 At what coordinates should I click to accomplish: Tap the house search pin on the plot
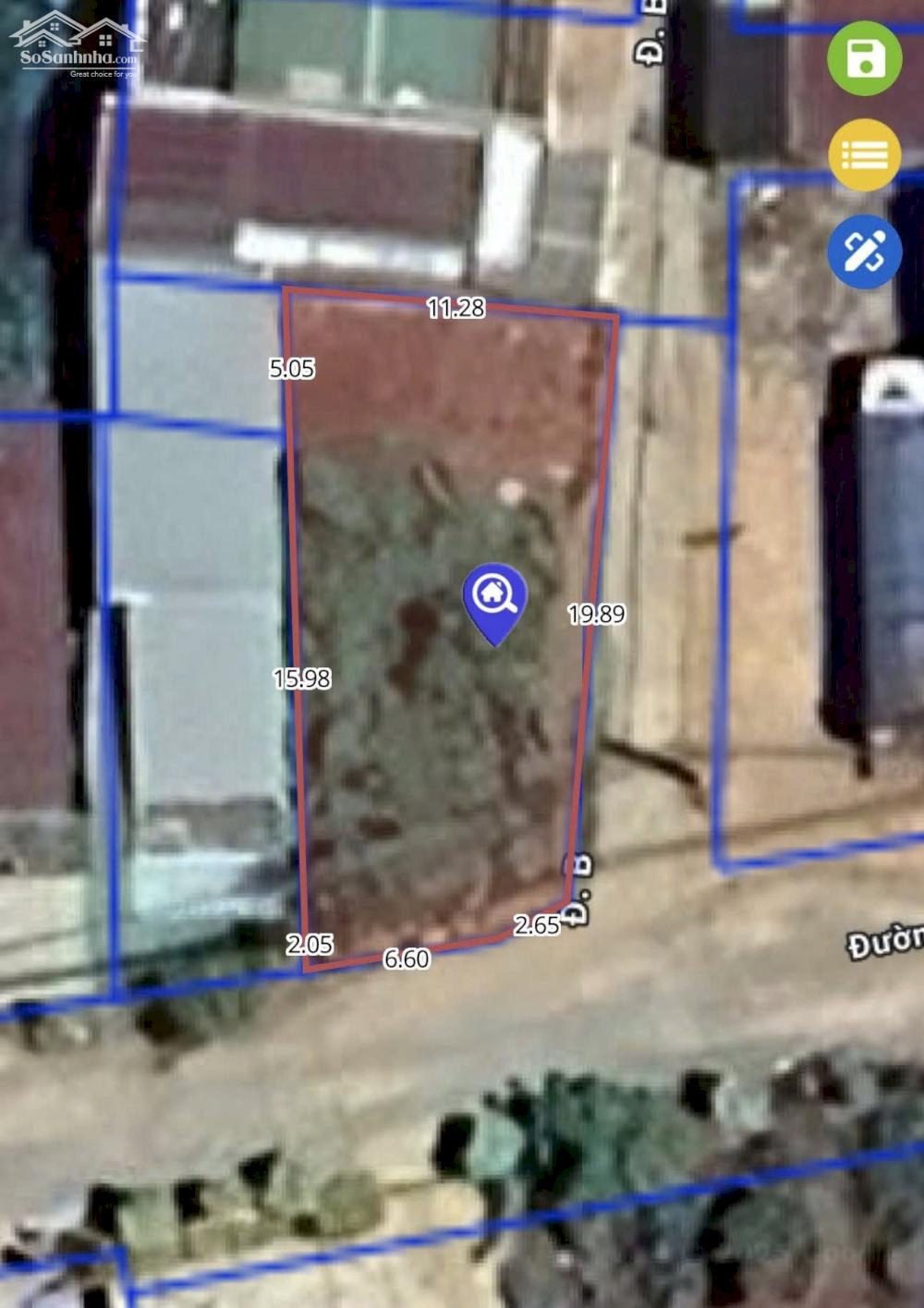click(495, 597)
